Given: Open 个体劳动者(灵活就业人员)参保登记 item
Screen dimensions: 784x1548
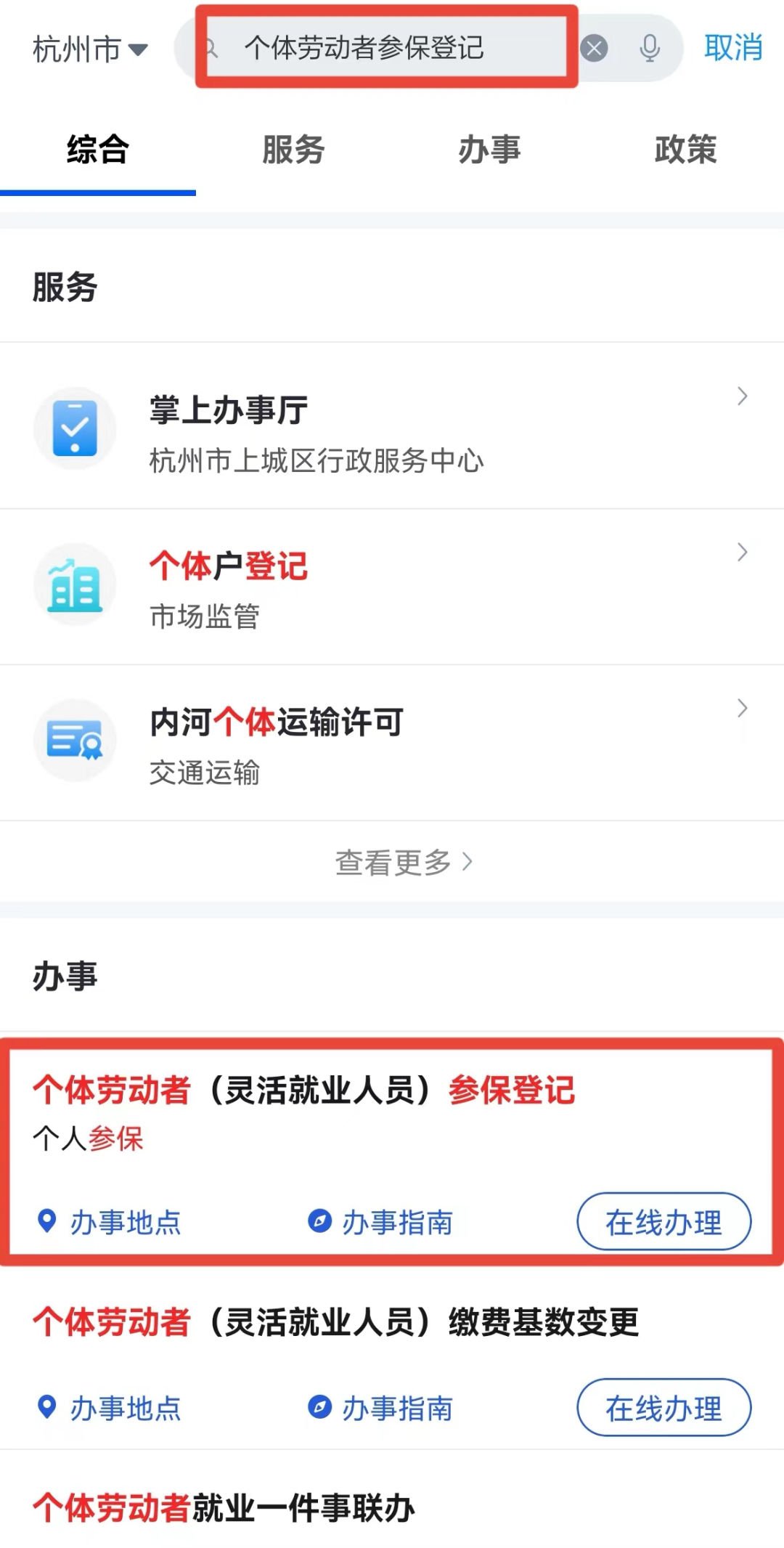Looking at the screenshot, I should coord(305,1090).
